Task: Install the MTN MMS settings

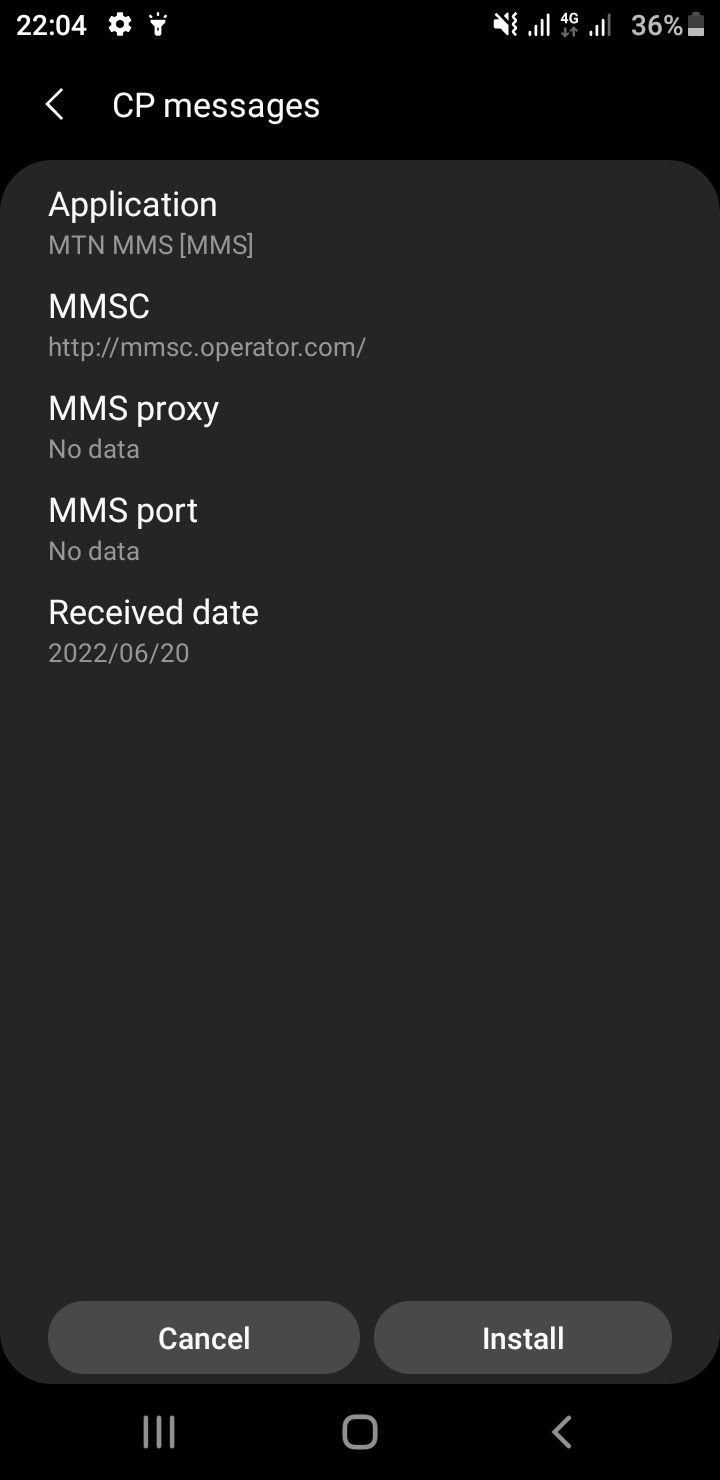Action: coord(523,1338)
